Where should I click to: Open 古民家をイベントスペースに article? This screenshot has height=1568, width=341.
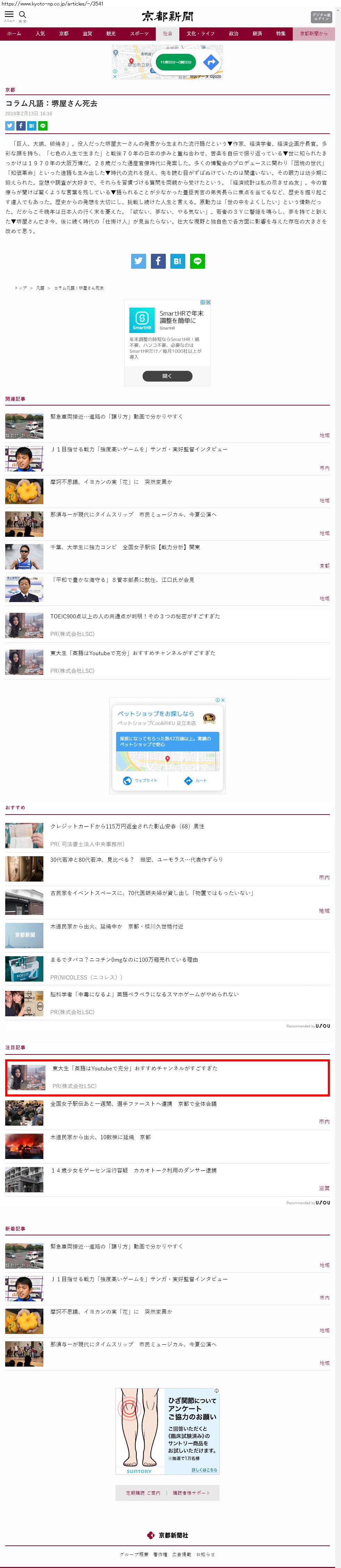point(151,893)
